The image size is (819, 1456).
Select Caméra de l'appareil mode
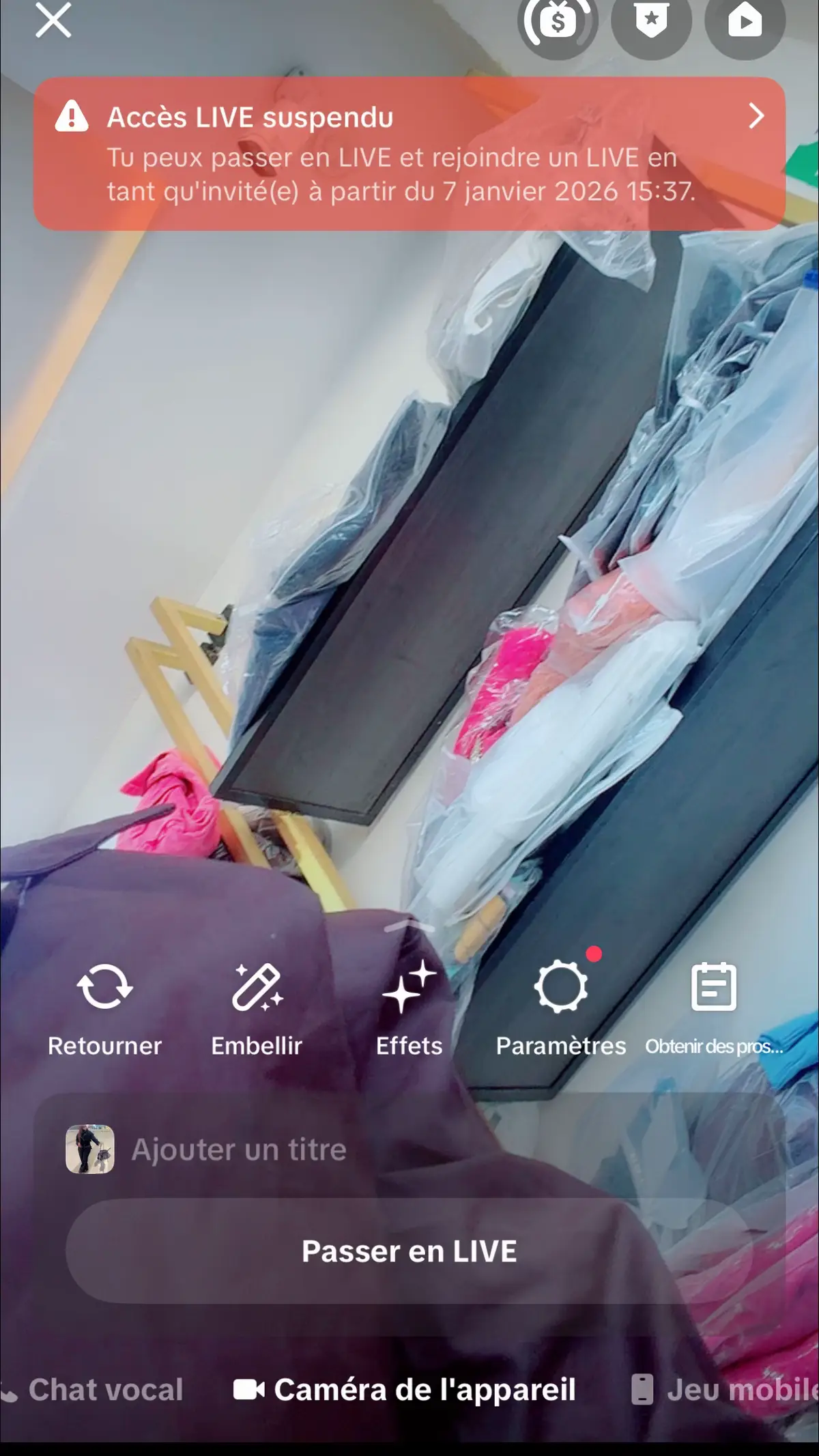click(406, 1390)
